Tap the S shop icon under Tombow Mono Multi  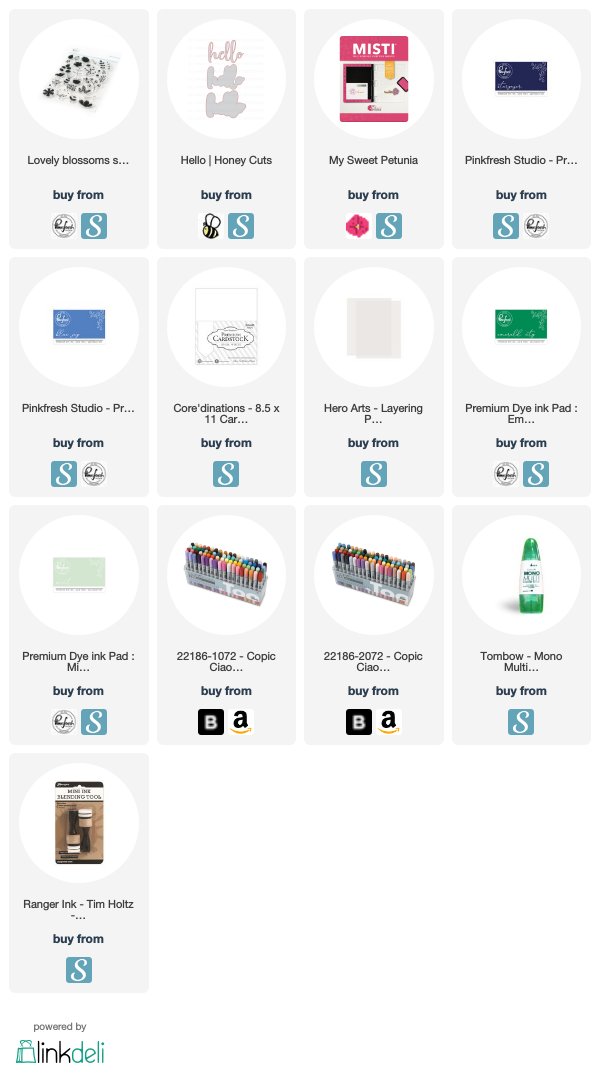point(521,722)
